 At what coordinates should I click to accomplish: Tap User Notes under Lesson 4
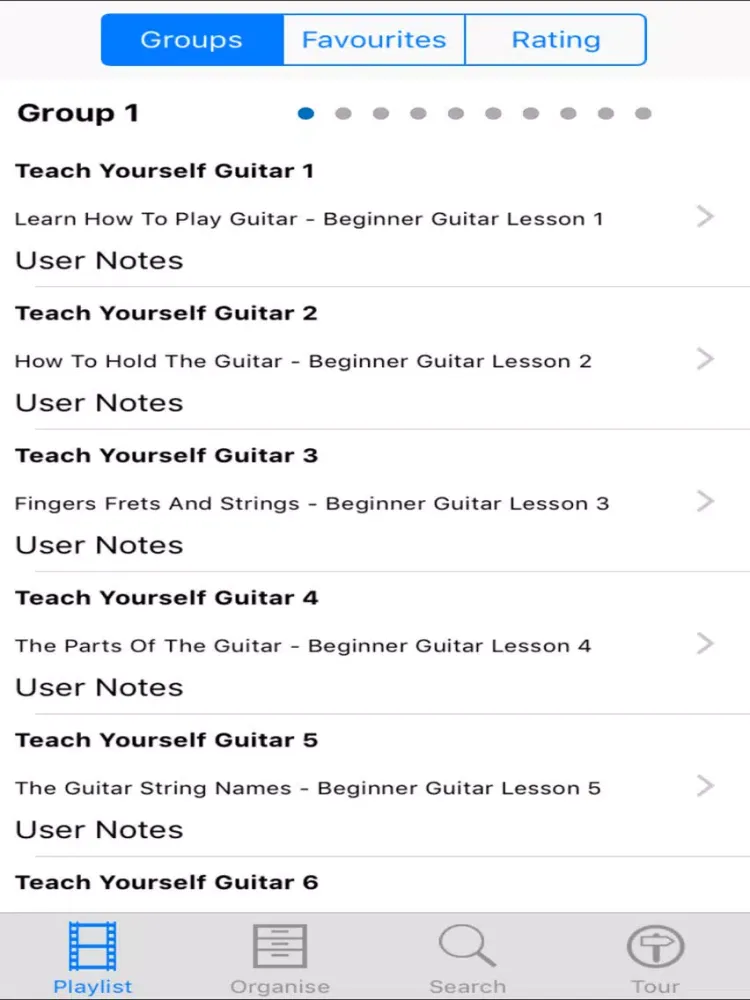99,687
